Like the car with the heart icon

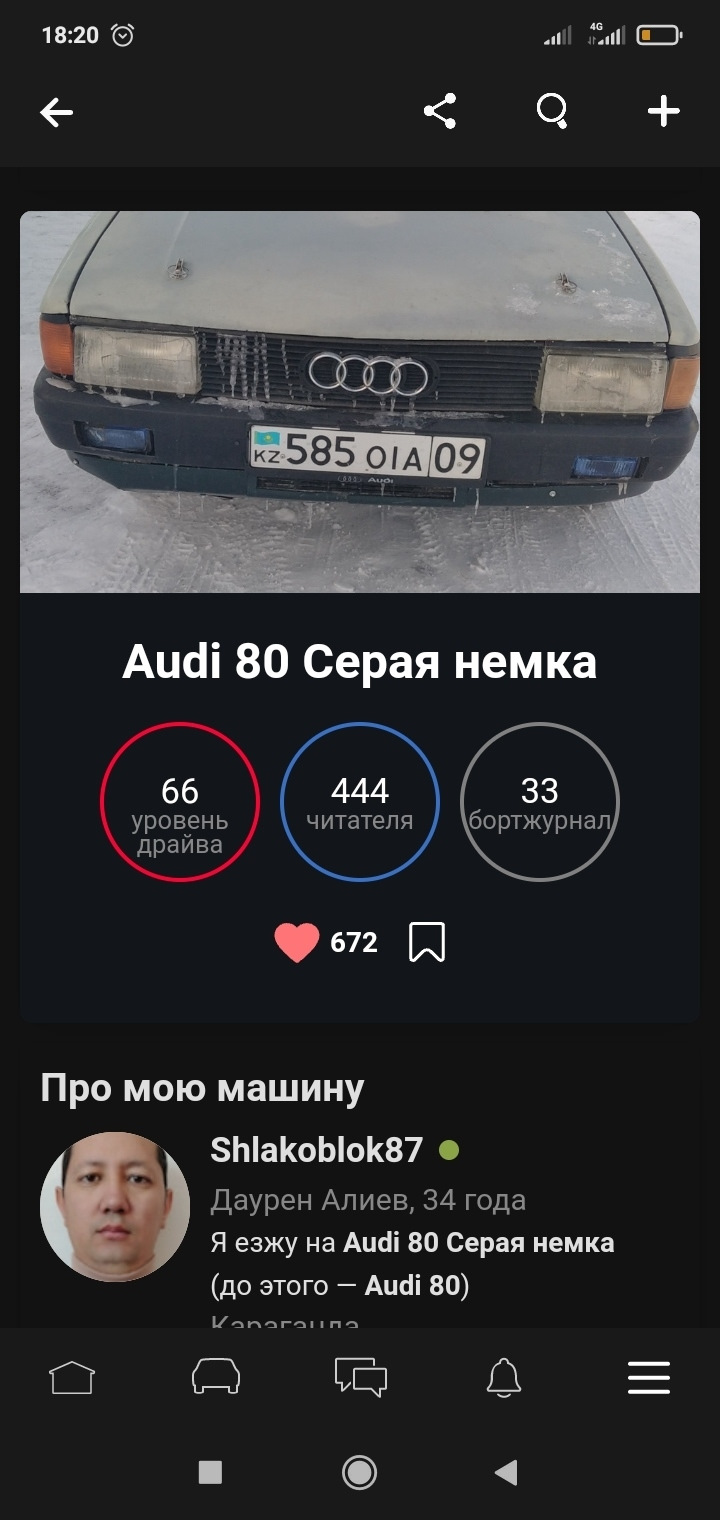click(297, 942)
